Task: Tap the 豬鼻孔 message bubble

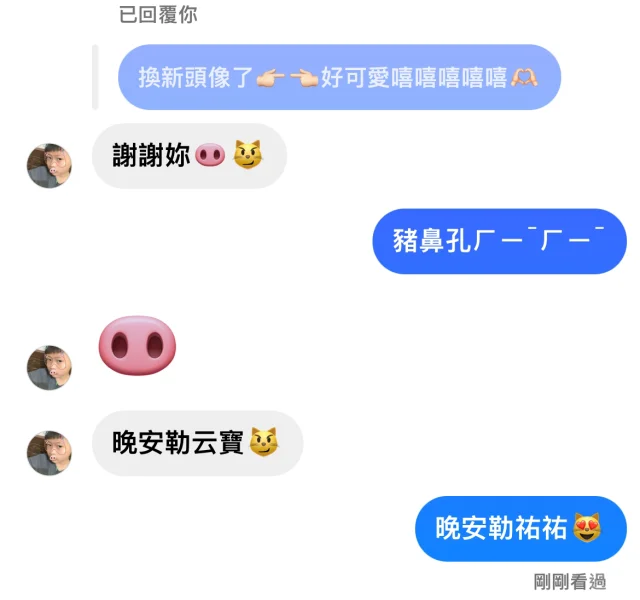Action: tap(499, 241)
